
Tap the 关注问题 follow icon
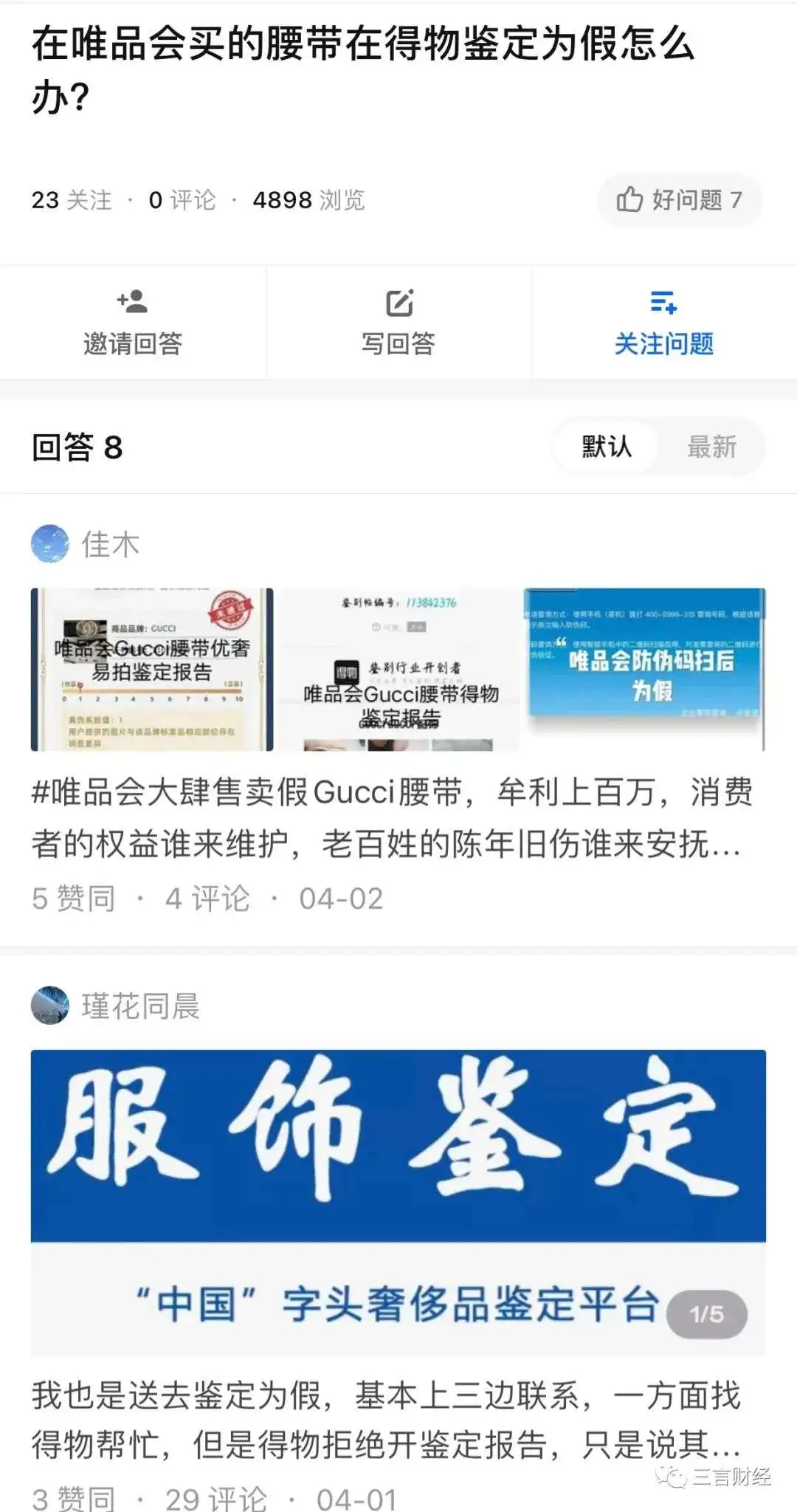[x=663, y=301]
